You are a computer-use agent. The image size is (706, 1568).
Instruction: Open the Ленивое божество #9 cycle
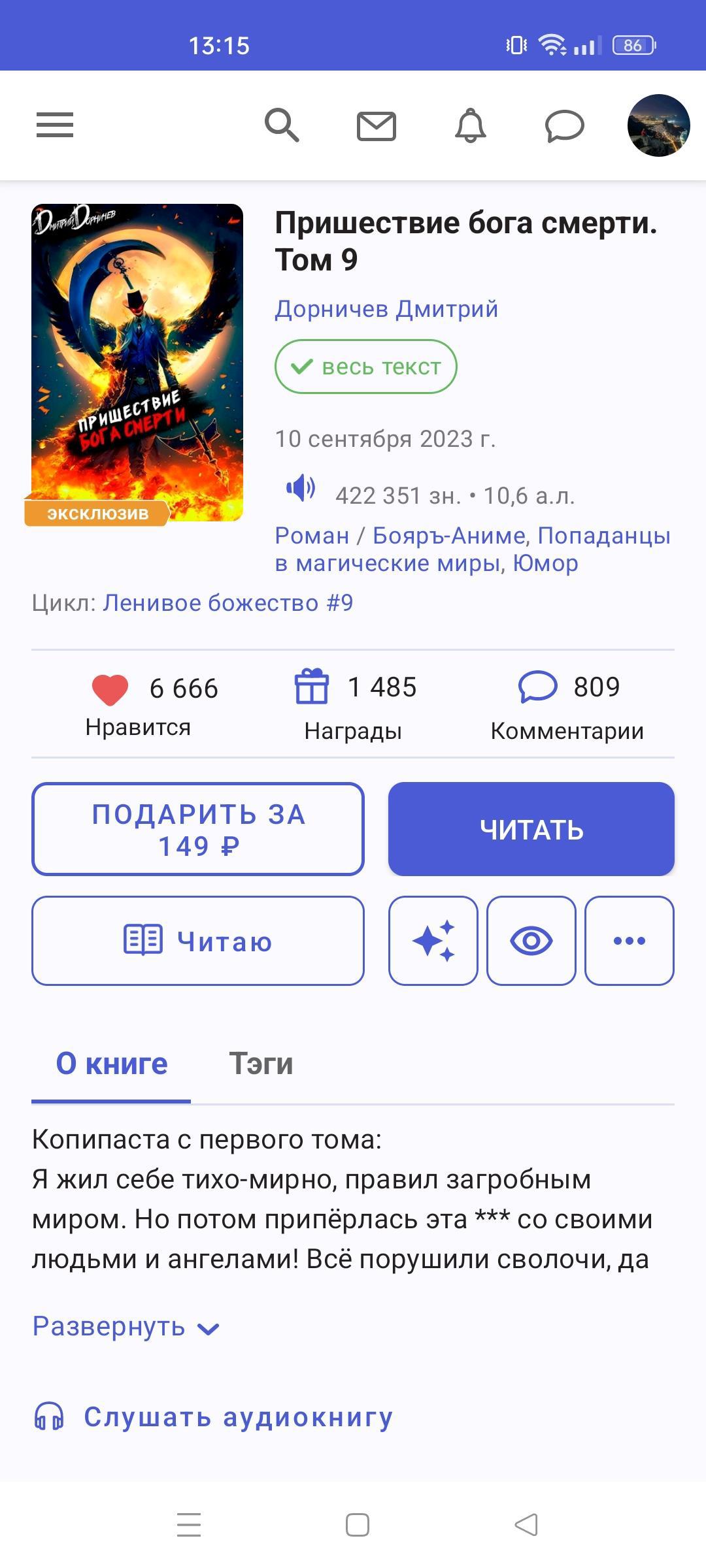227,602
